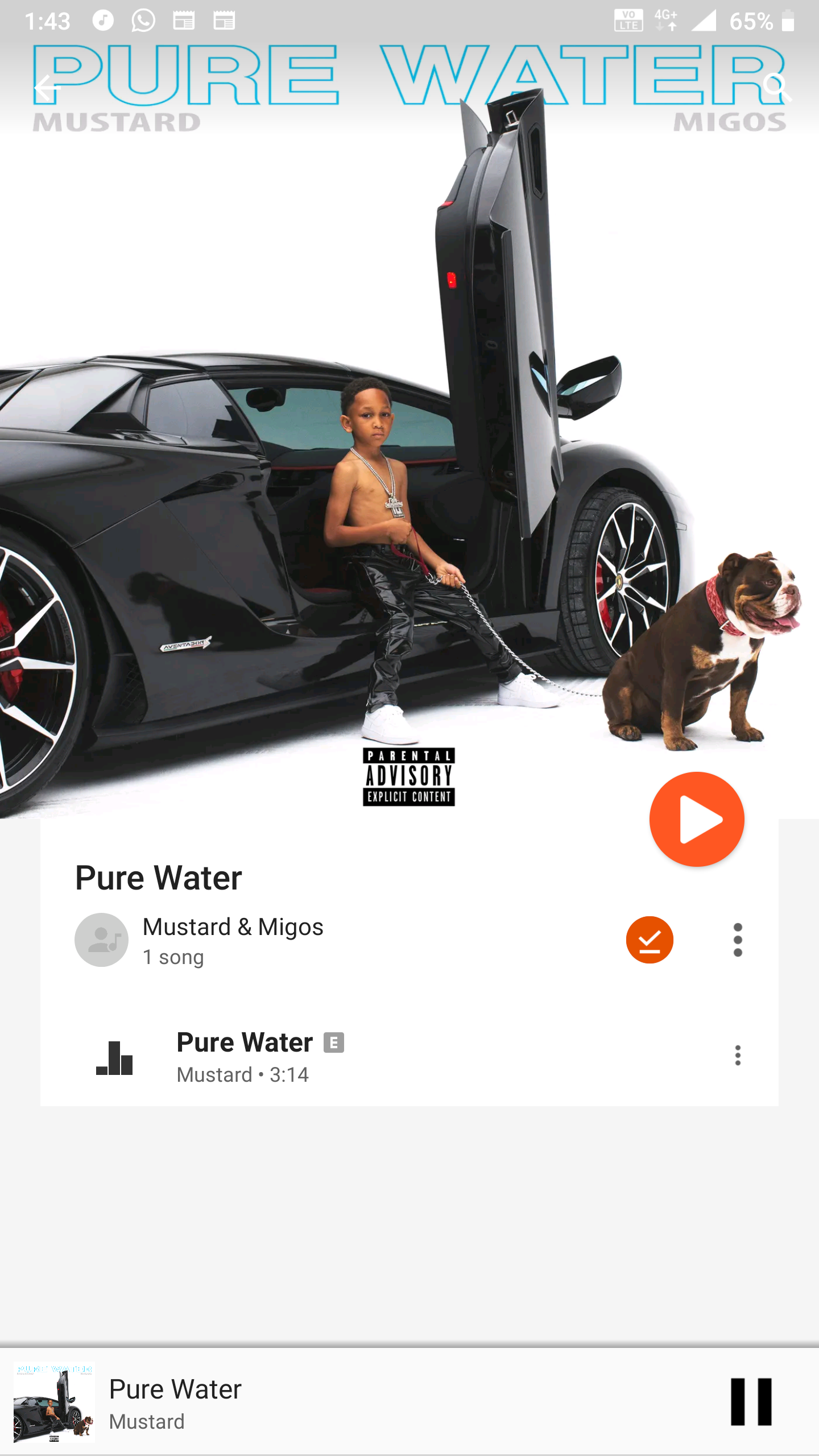Go back using the top arrow
This screenshot has width=819, height=1456.
(x=47, y=87)
